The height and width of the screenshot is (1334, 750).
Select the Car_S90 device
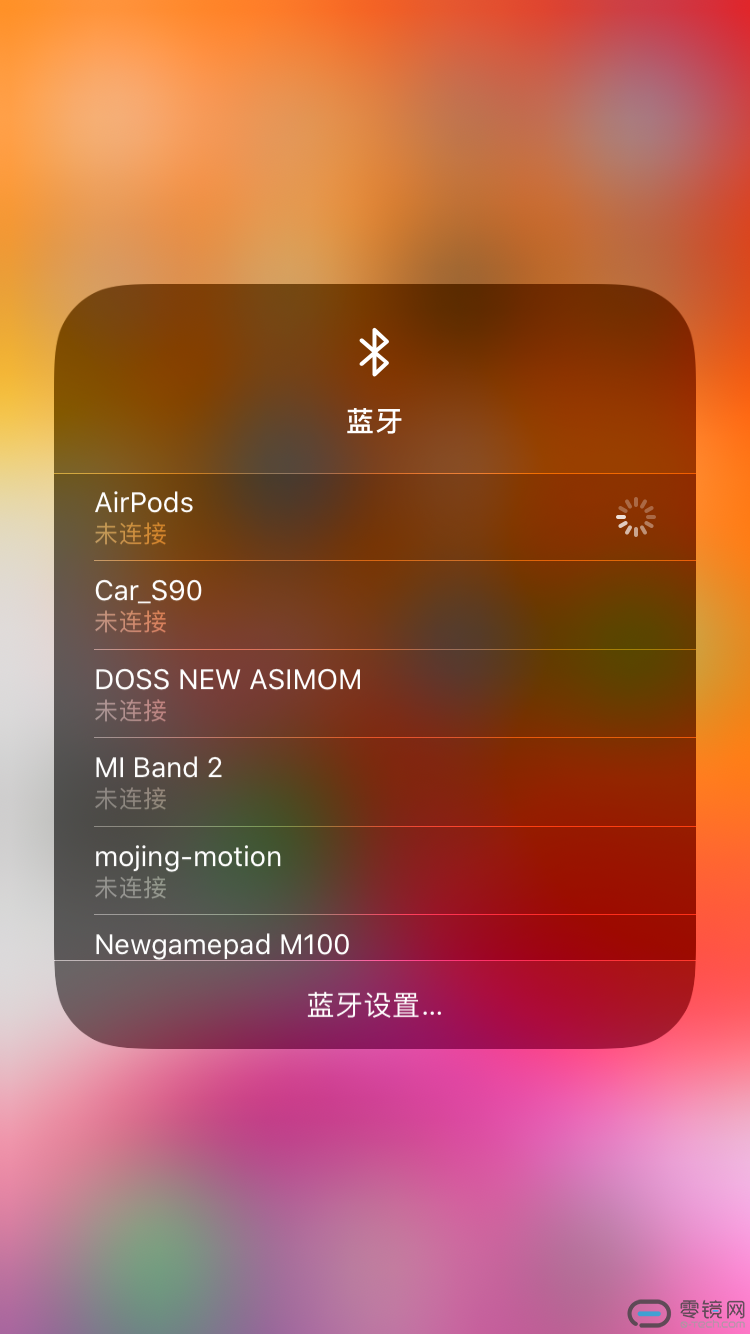click(x=375, y=605)
